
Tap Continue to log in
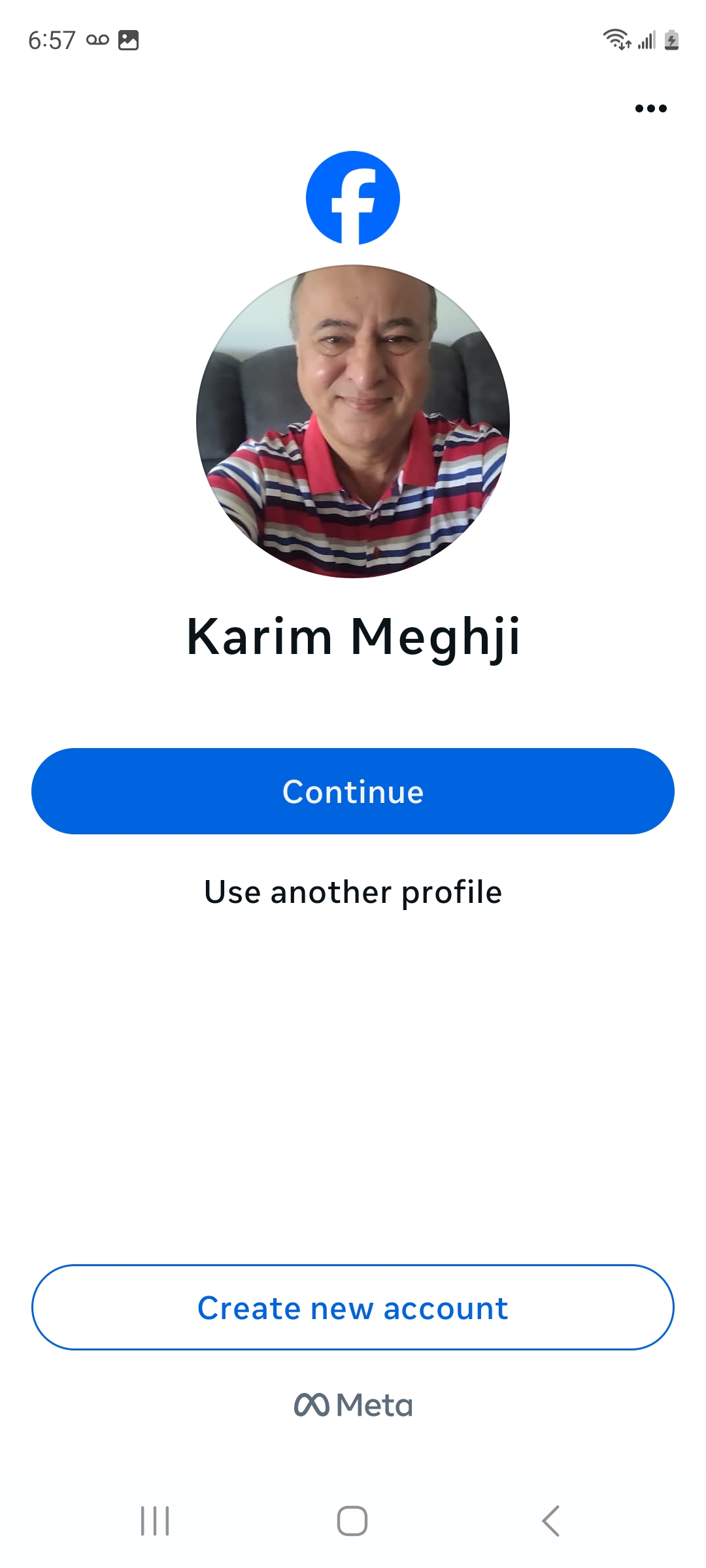point(353,791)
